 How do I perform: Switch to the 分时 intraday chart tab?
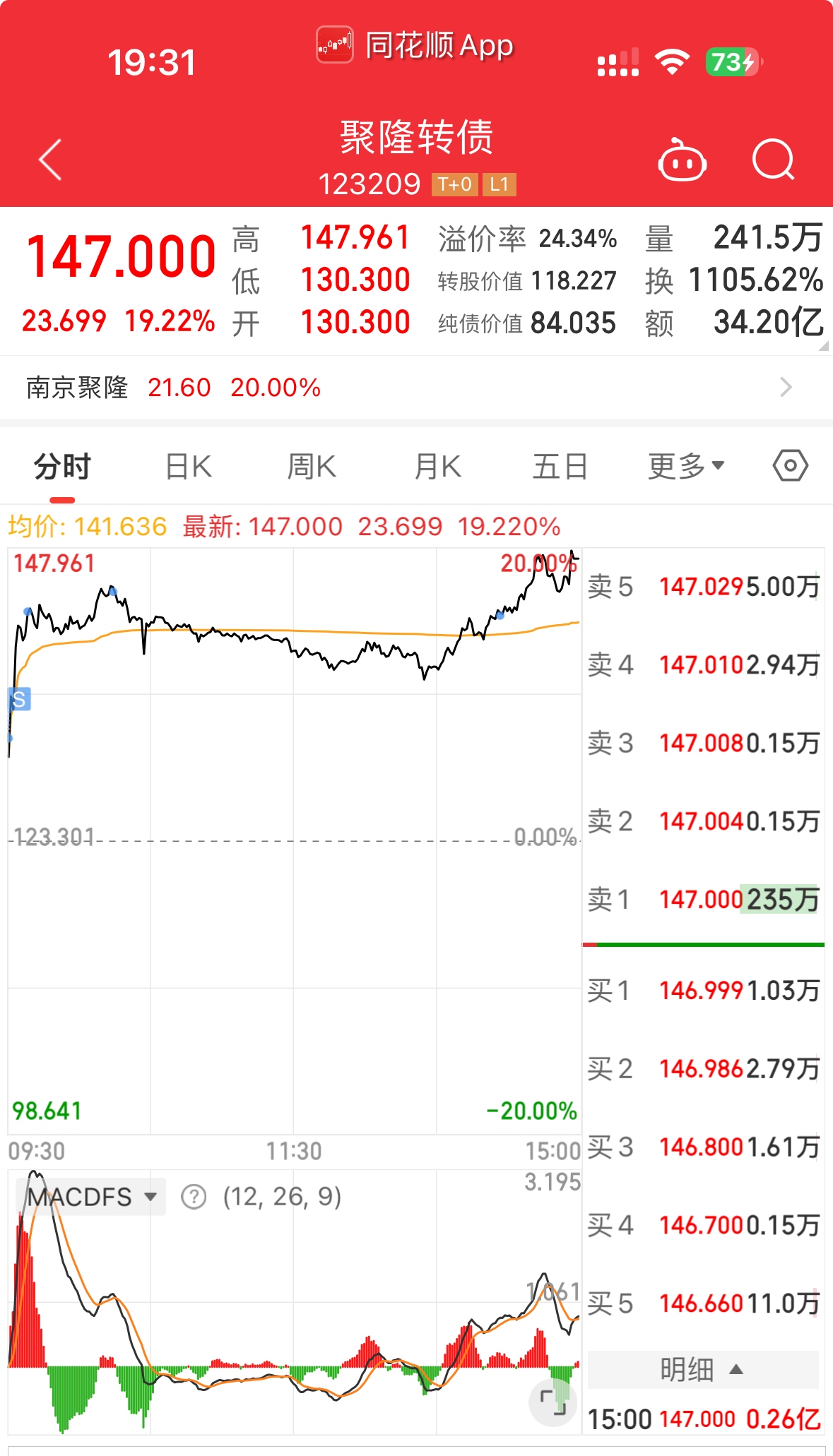pos(61,465)
